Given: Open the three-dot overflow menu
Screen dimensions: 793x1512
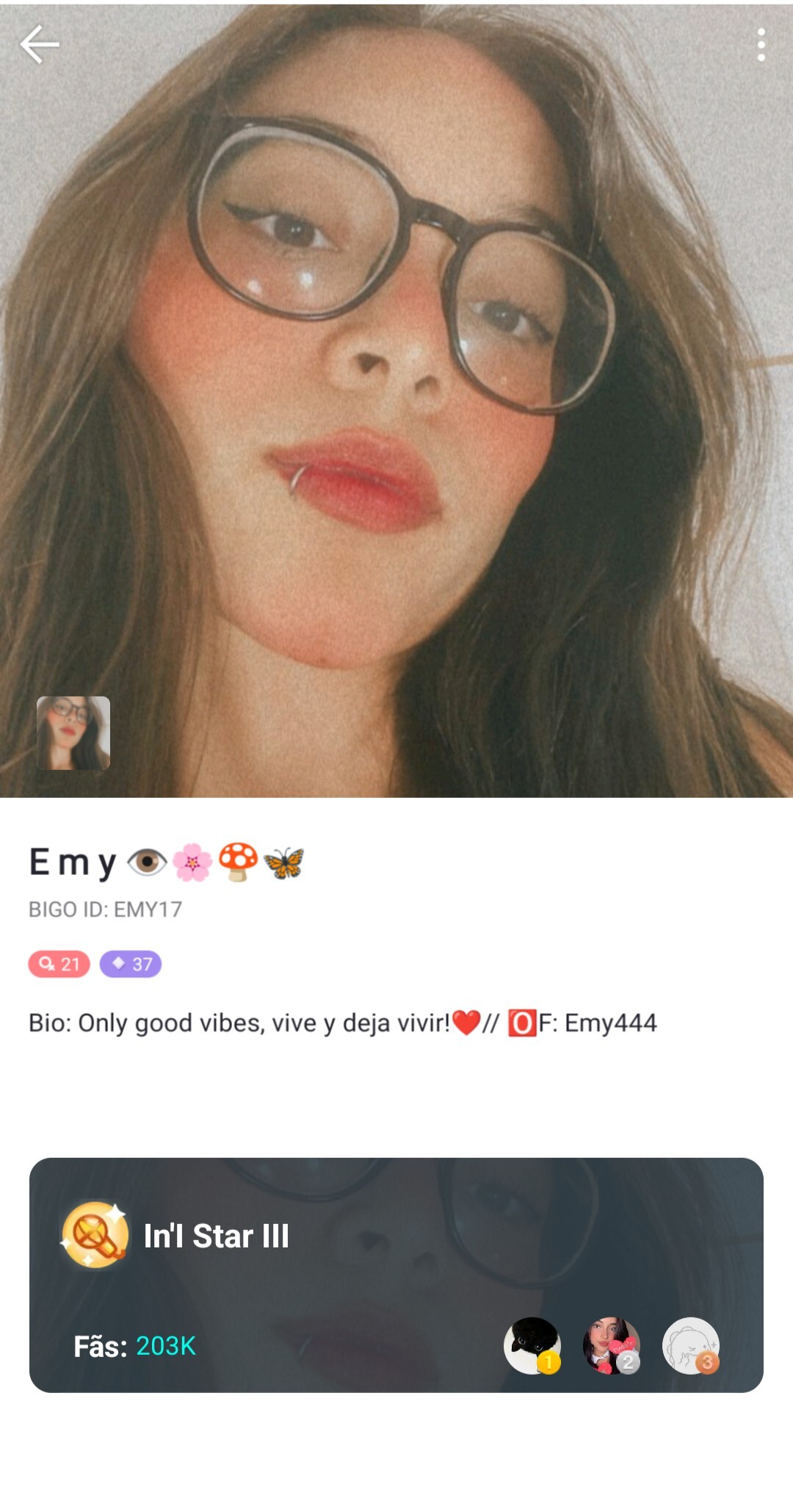Looking at the screenshot, I should (x=761, y=45).
